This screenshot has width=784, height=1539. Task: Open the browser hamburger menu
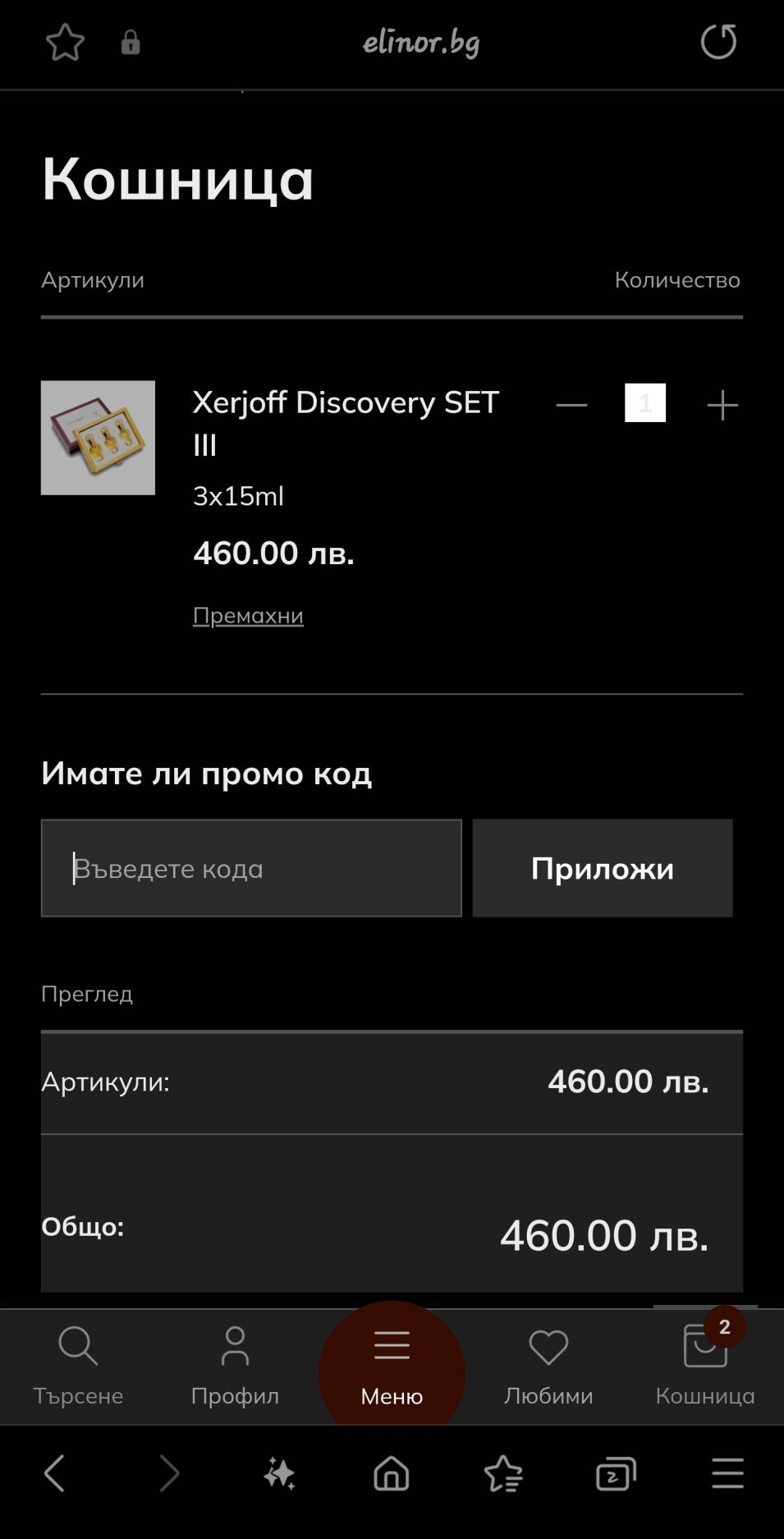click(727, 1473)
